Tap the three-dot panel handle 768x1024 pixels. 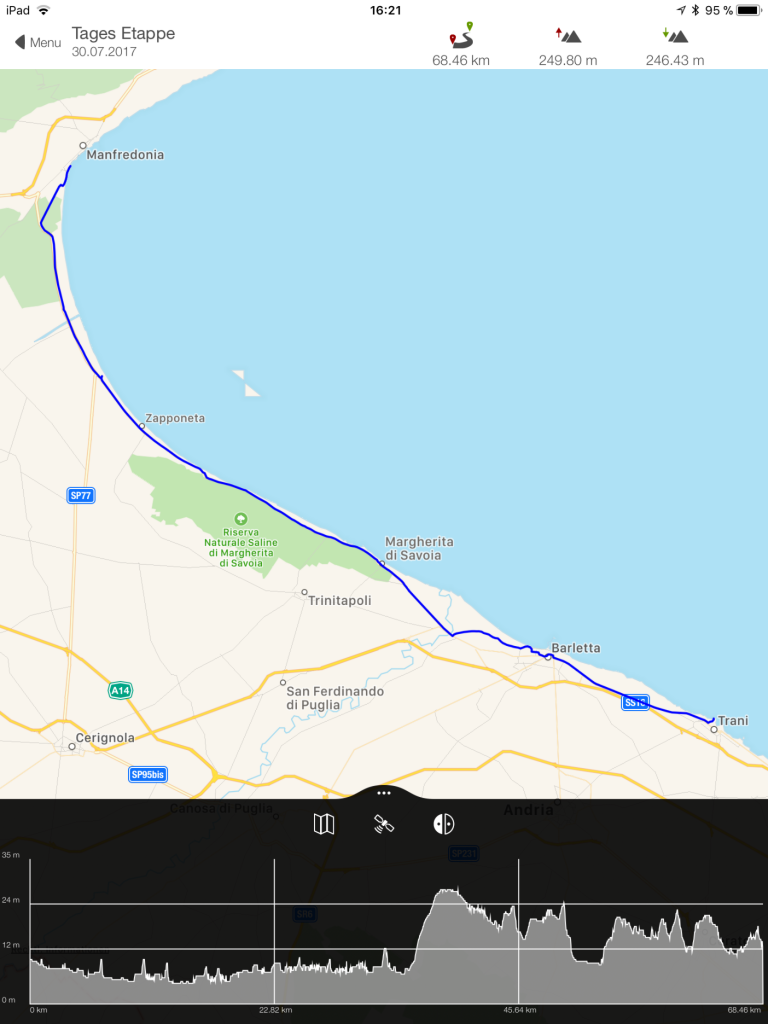pyautogui.click(x=384, y=792)
